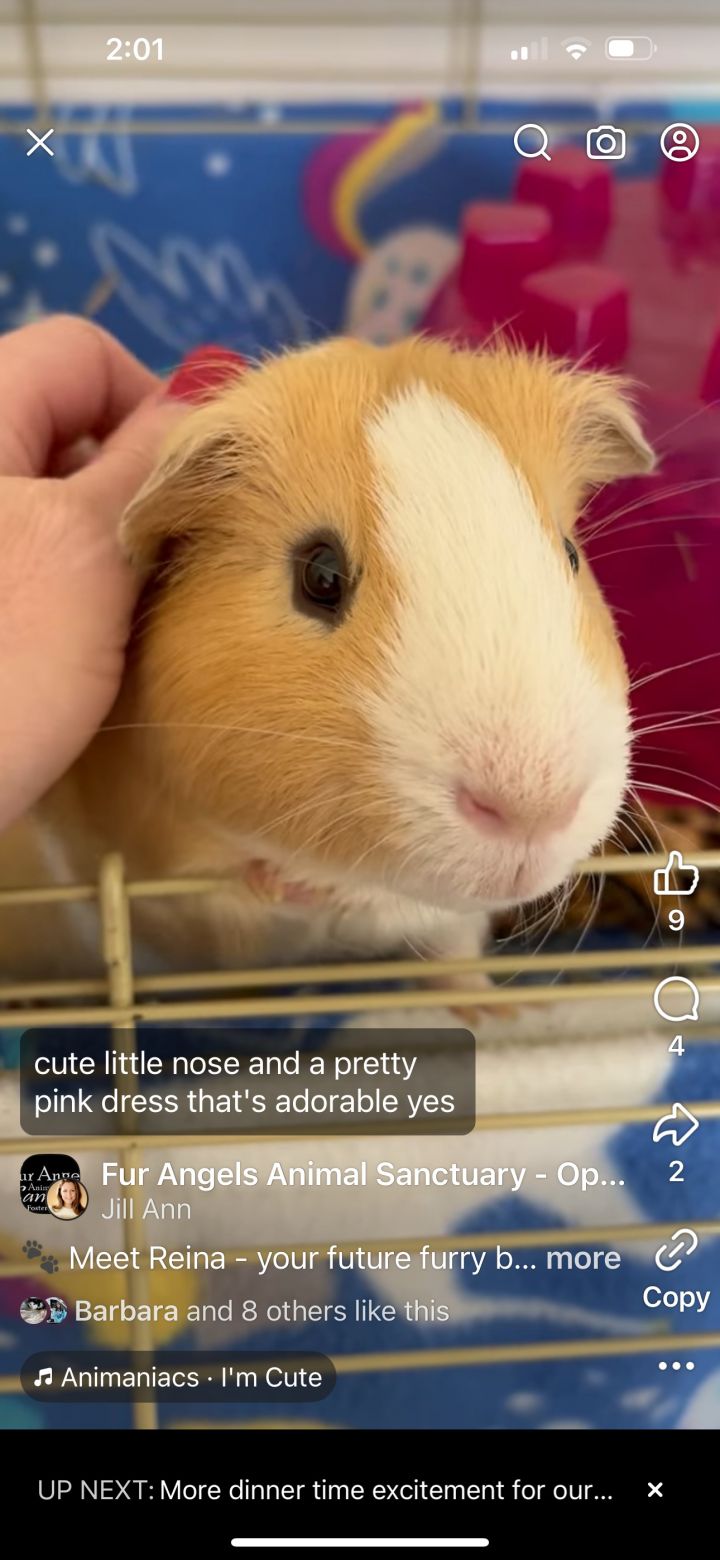Viewport: 720px width, 1560px height.
Task: Like this reel with thumbs up
Action: (x=676, y=875)
